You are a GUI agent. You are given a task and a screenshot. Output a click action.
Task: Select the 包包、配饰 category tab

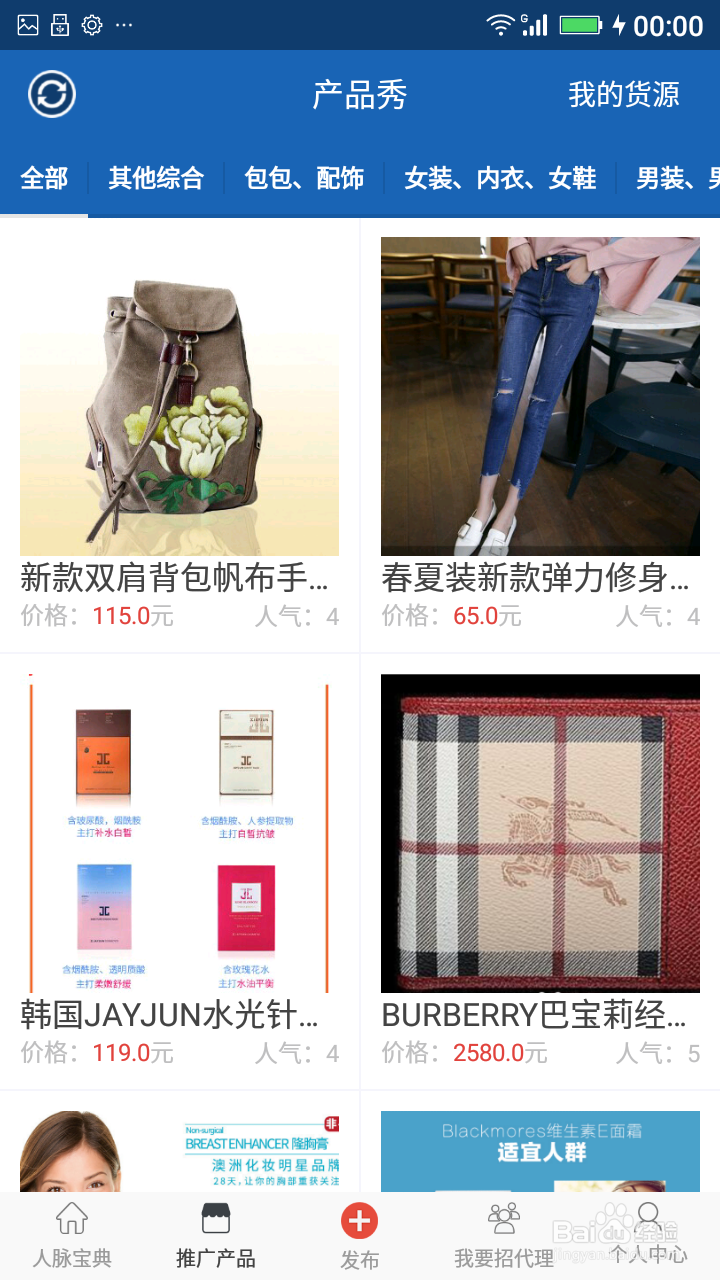pos(303,178)
